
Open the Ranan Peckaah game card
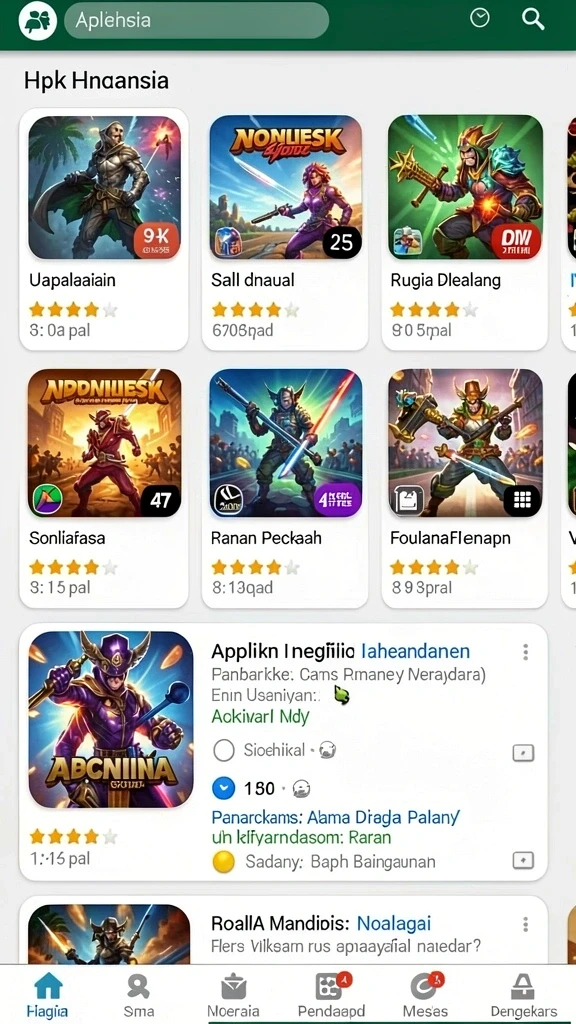pyautogui.click(x=285, y=487)
